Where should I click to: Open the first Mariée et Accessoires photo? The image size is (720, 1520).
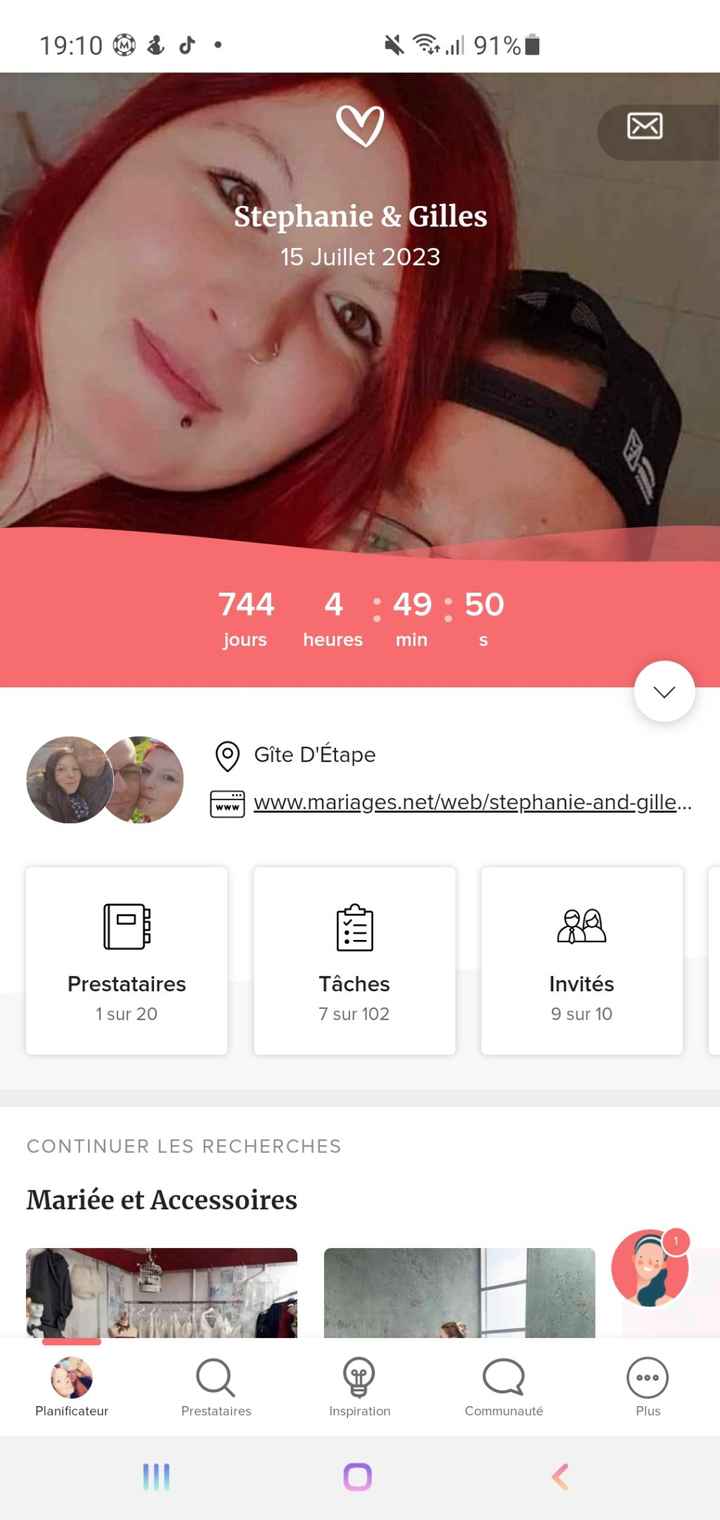pyautogui.click(x=162, y=1292)
